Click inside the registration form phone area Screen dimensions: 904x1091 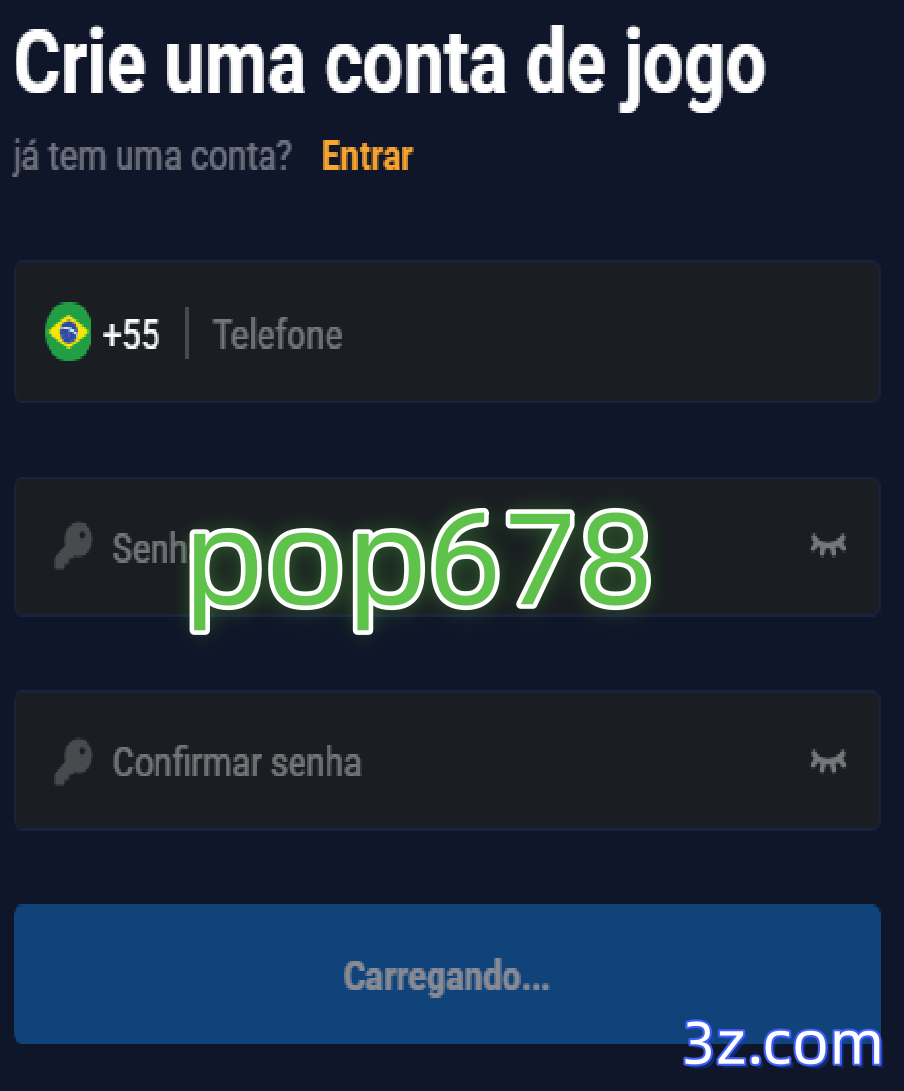pos(450,333)
